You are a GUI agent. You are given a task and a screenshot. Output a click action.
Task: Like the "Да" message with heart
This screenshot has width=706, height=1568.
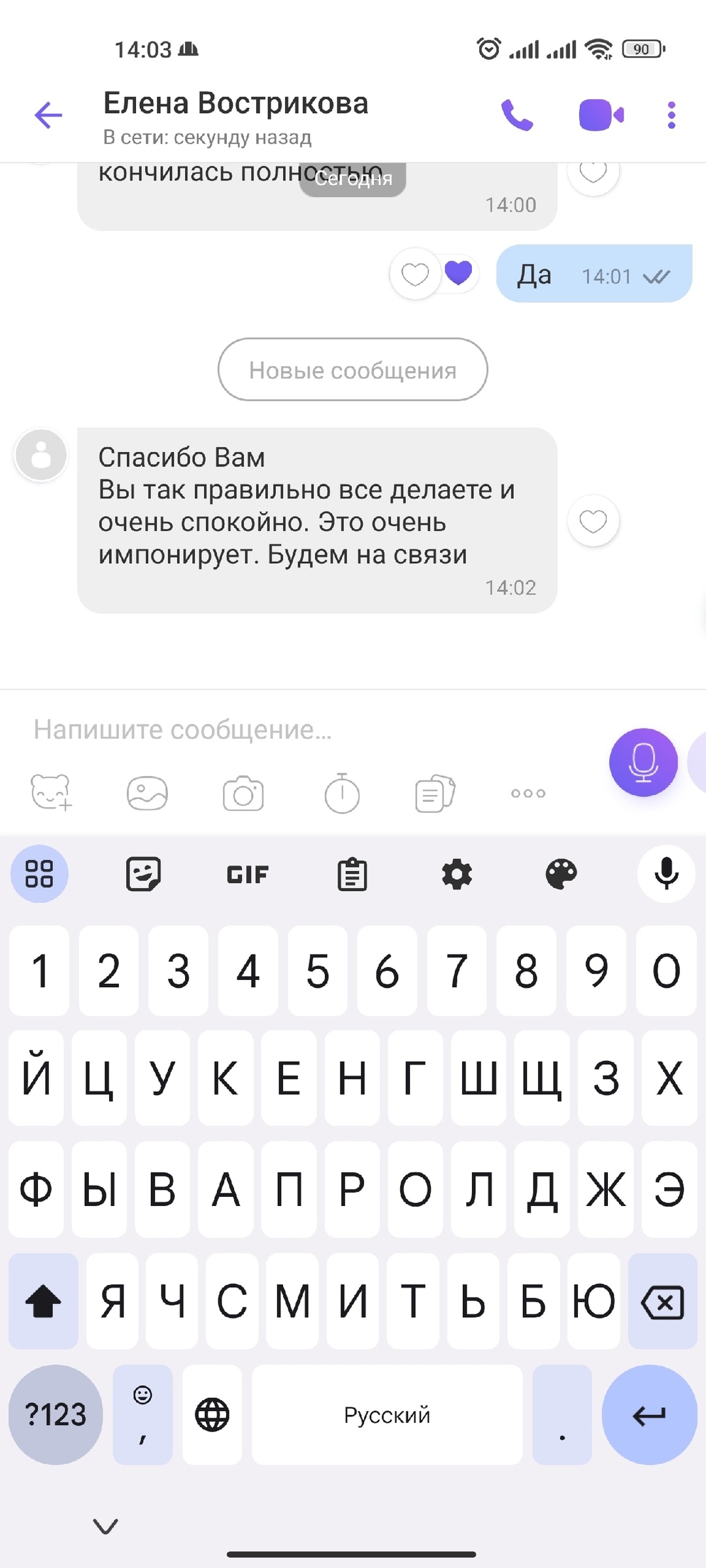(x=414, y=274)
